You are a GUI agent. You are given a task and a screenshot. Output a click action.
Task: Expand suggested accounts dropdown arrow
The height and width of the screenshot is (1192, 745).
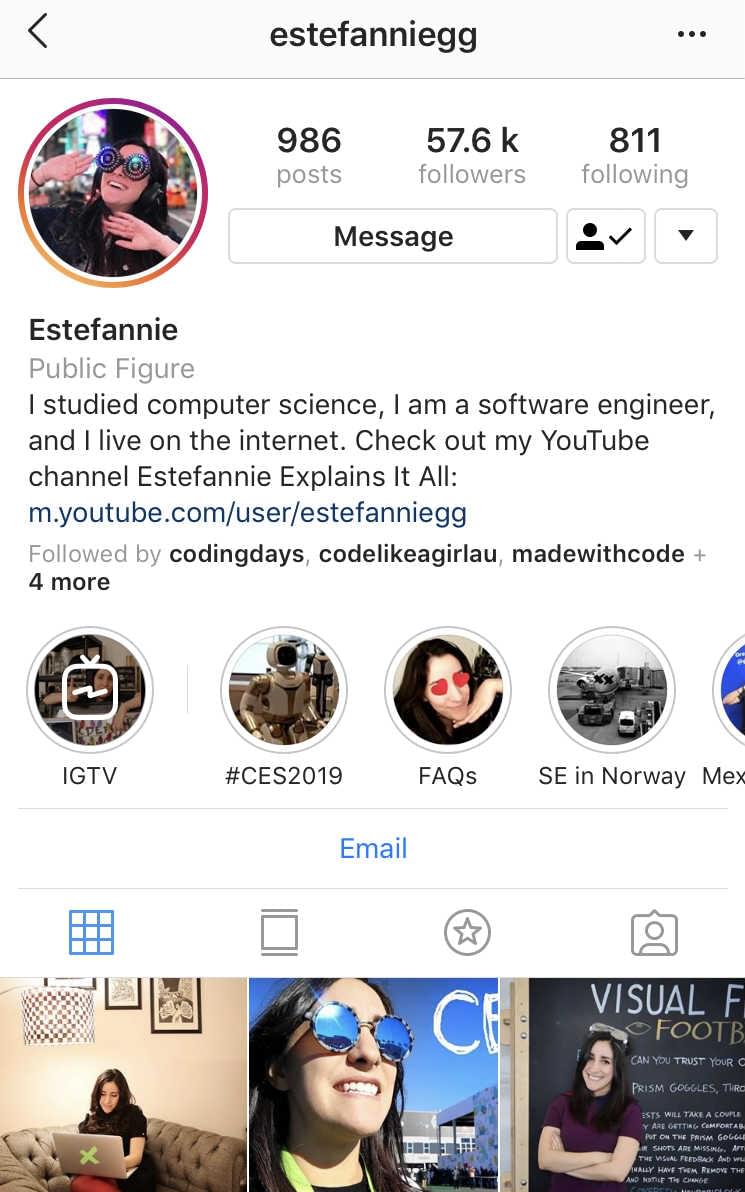click(686, 236)
